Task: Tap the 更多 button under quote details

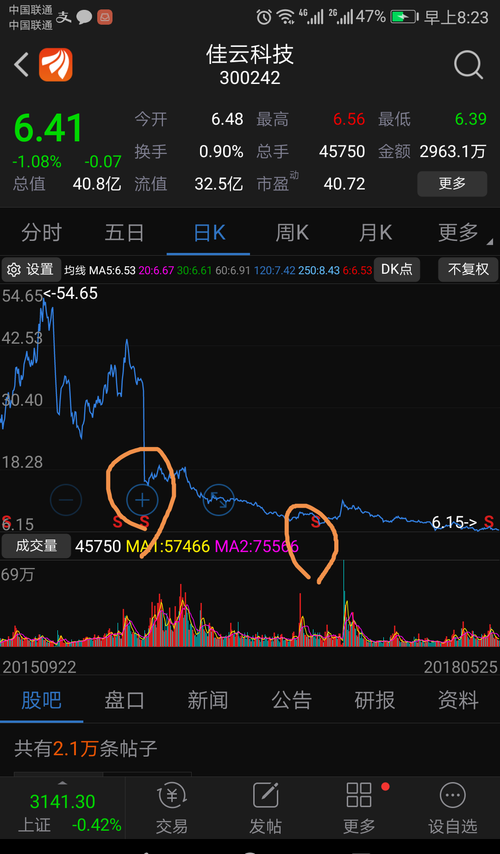Action: pos(452,184)
